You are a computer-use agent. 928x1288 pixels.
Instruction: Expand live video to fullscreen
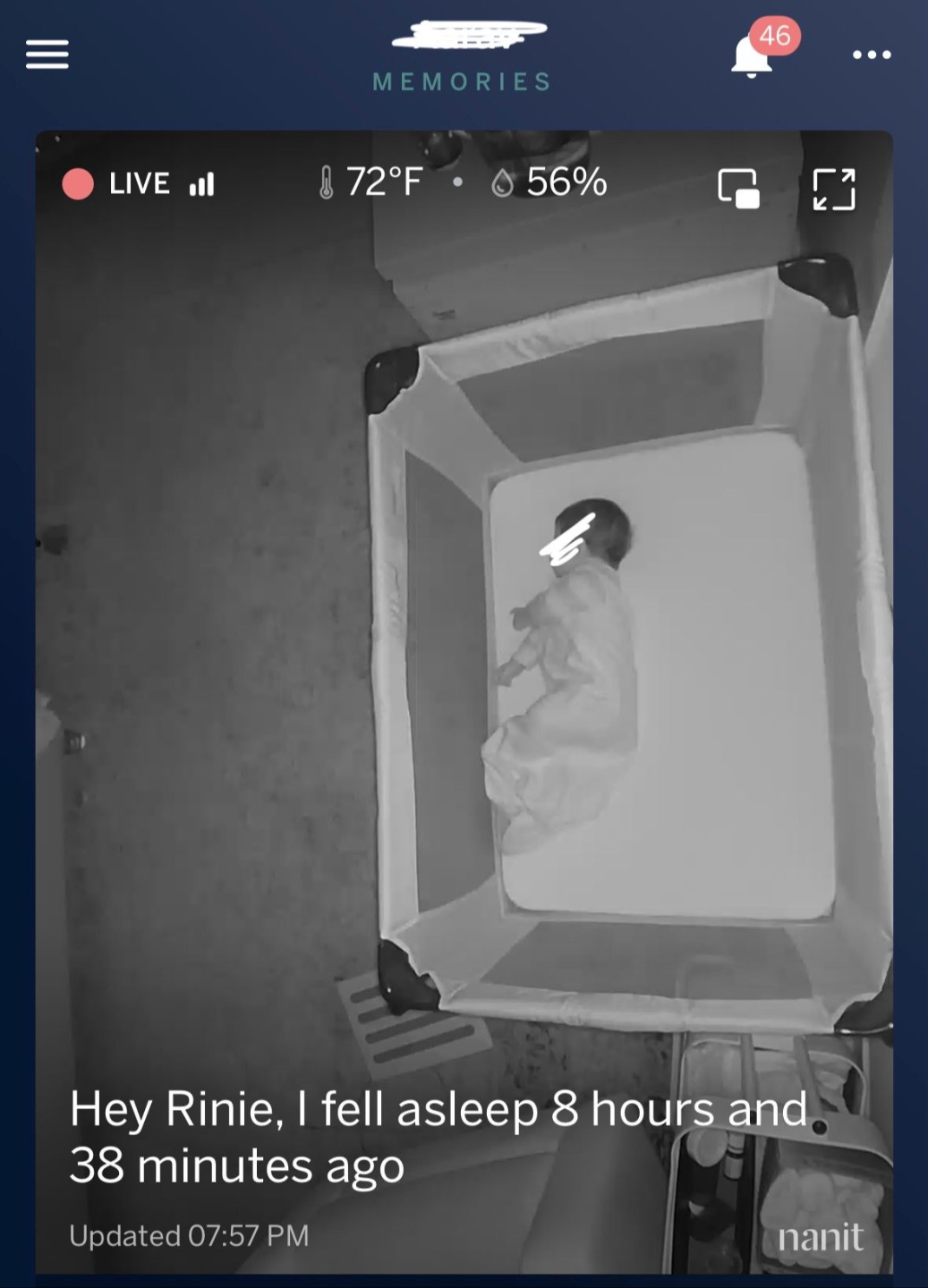tap(834, 189)
